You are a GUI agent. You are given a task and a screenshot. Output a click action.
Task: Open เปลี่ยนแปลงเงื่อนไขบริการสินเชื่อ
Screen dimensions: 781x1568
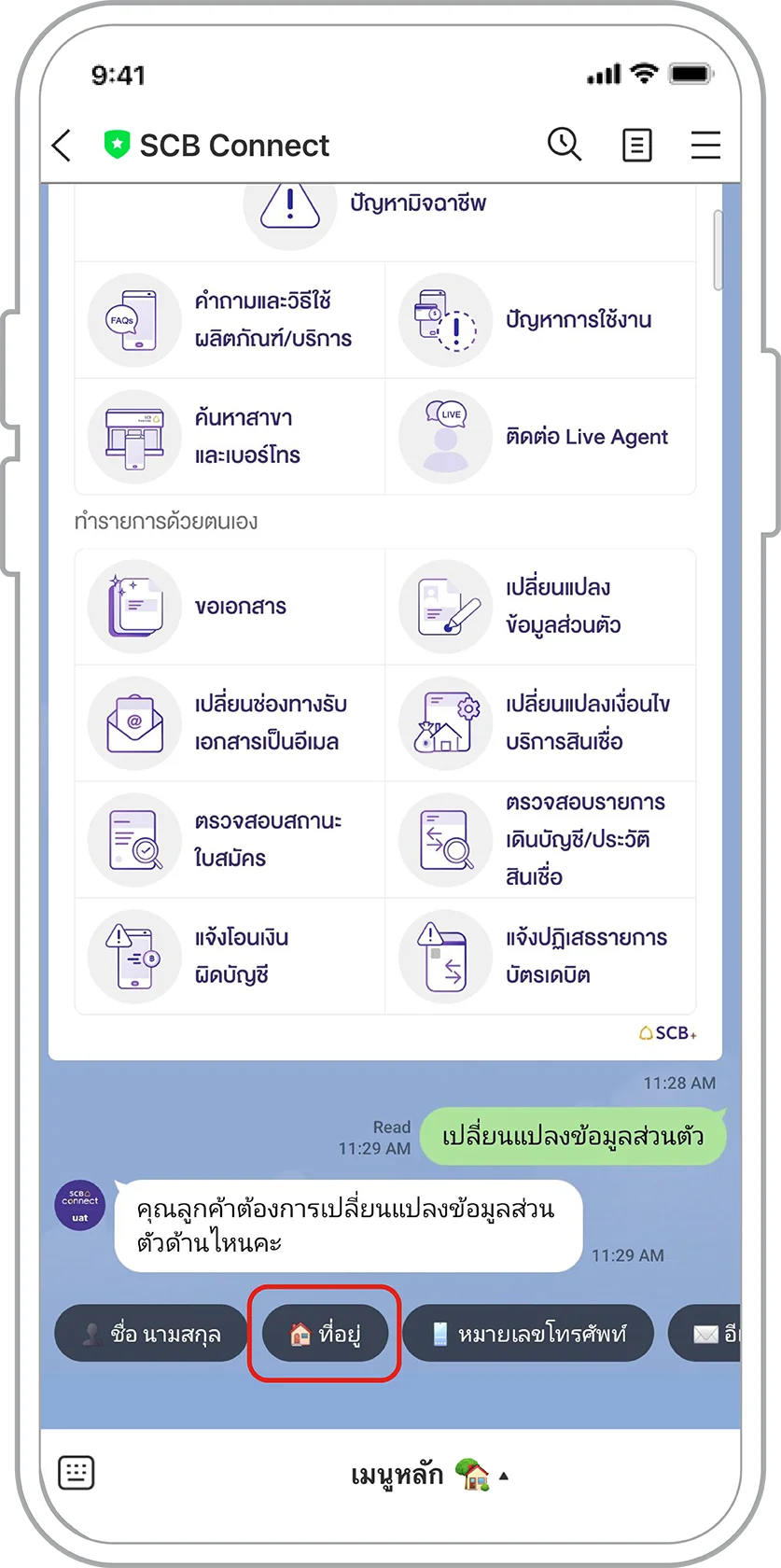coord(540,723)
